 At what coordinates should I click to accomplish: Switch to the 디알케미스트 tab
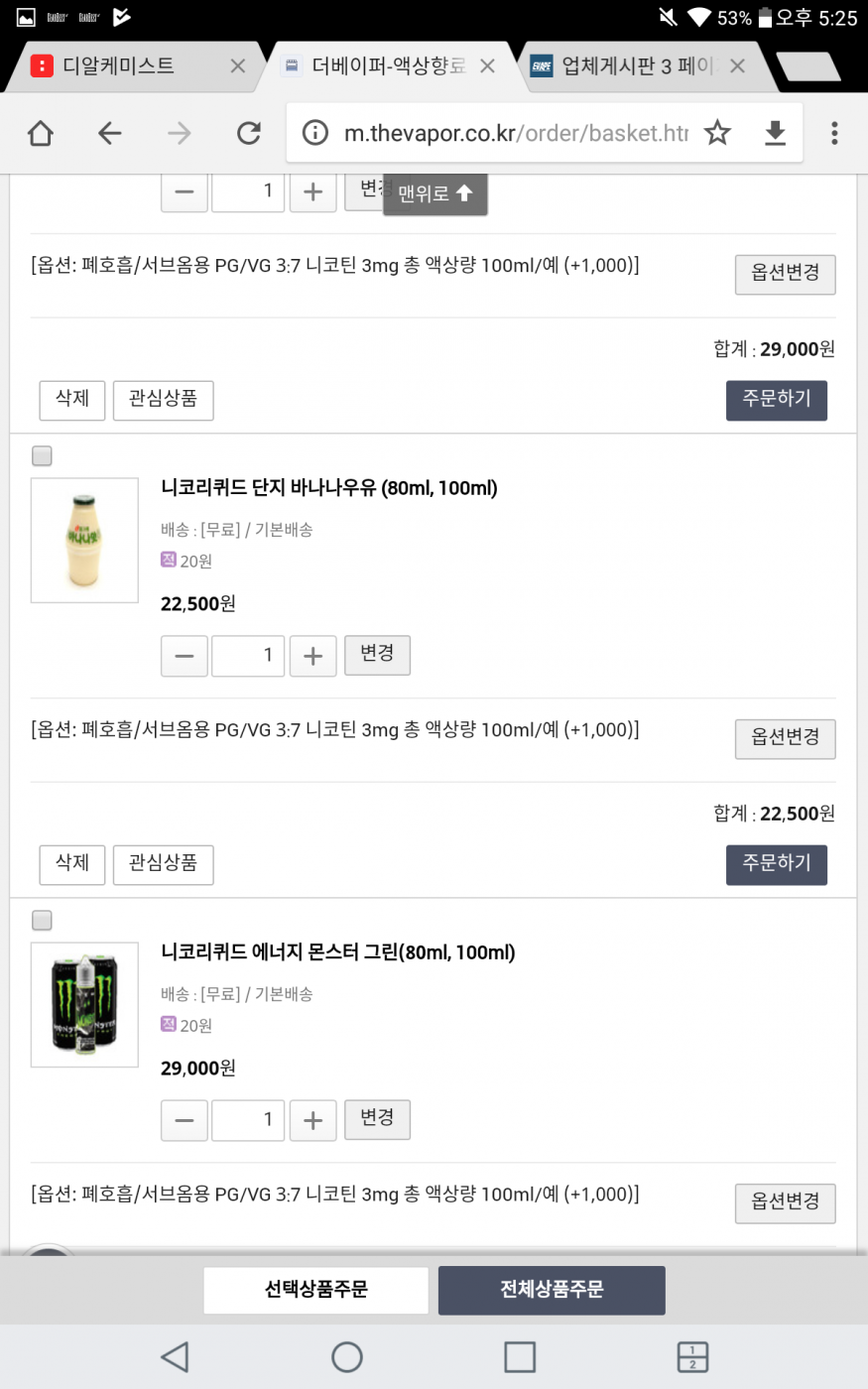pos(119,66)
